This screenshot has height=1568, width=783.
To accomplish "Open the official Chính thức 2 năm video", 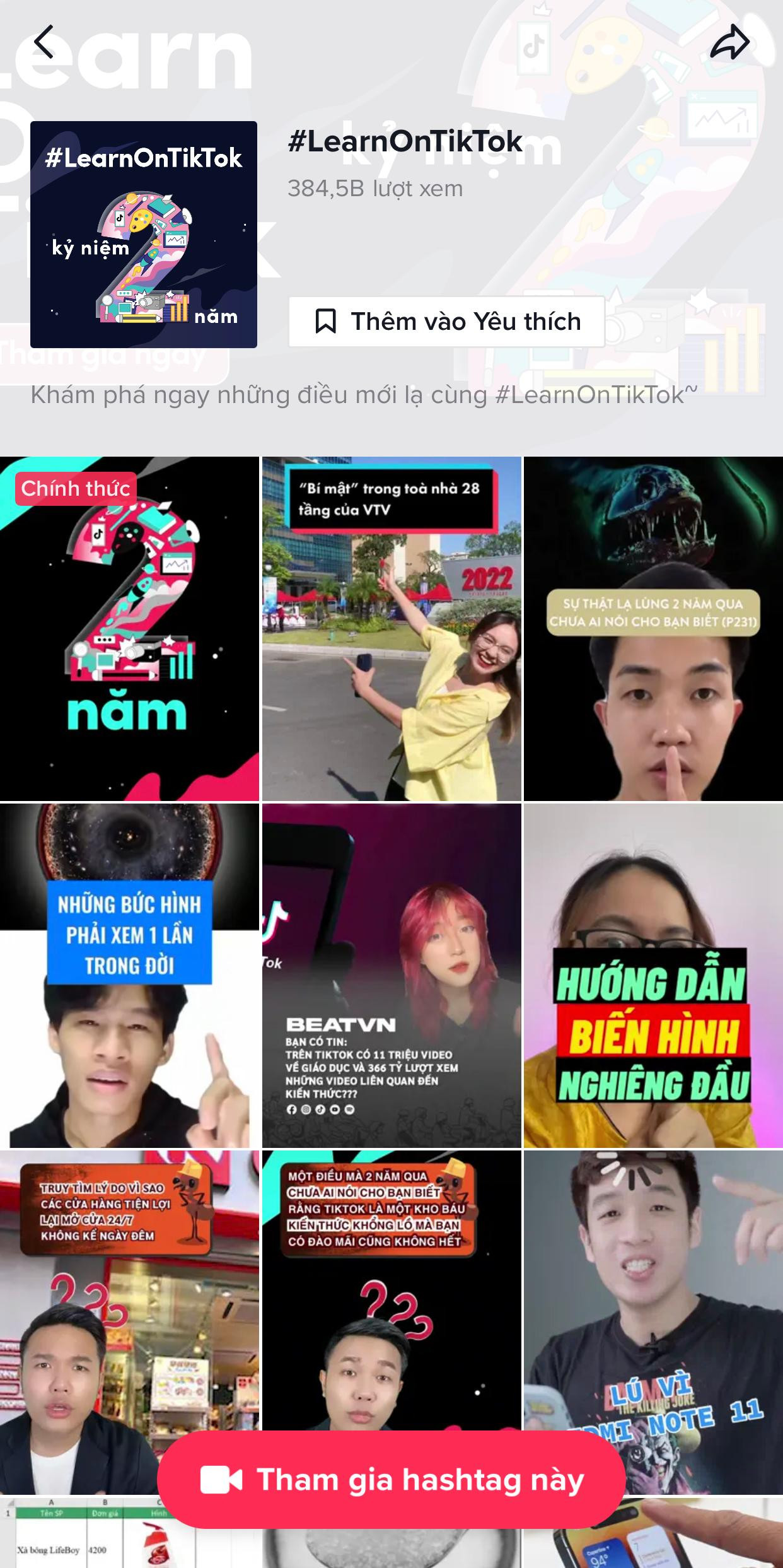I will click(x=129, y=628).
